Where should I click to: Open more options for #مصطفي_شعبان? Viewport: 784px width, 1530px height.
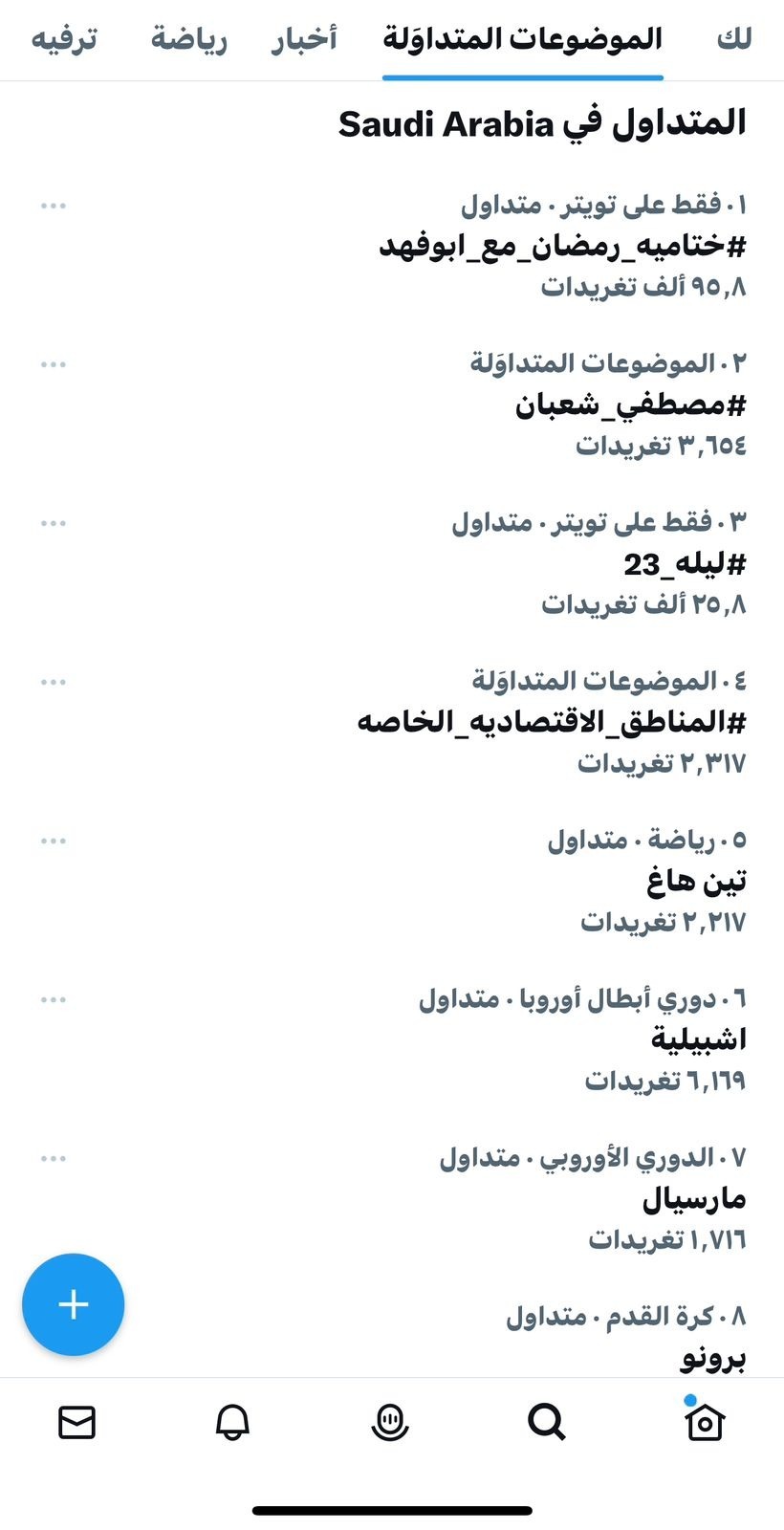click(x=54, y=364)
